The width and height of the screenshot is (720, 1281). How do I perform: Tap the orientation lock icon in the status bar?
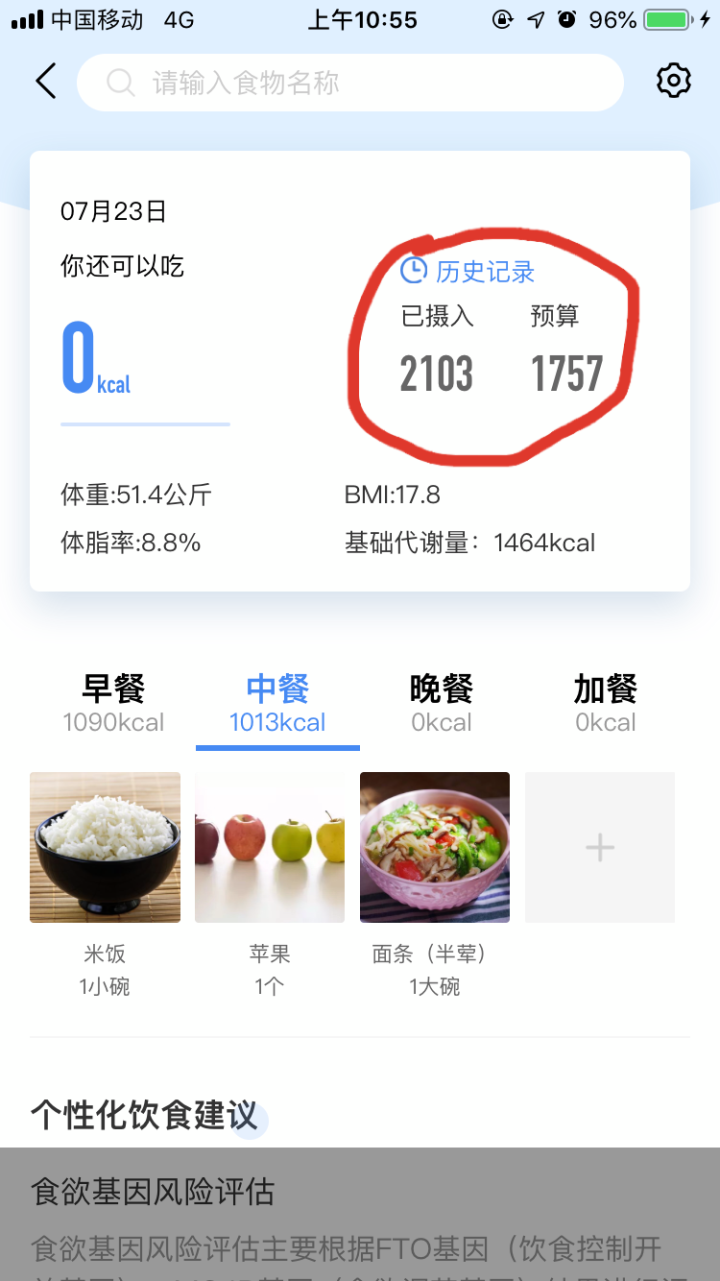tap(505, 19)
